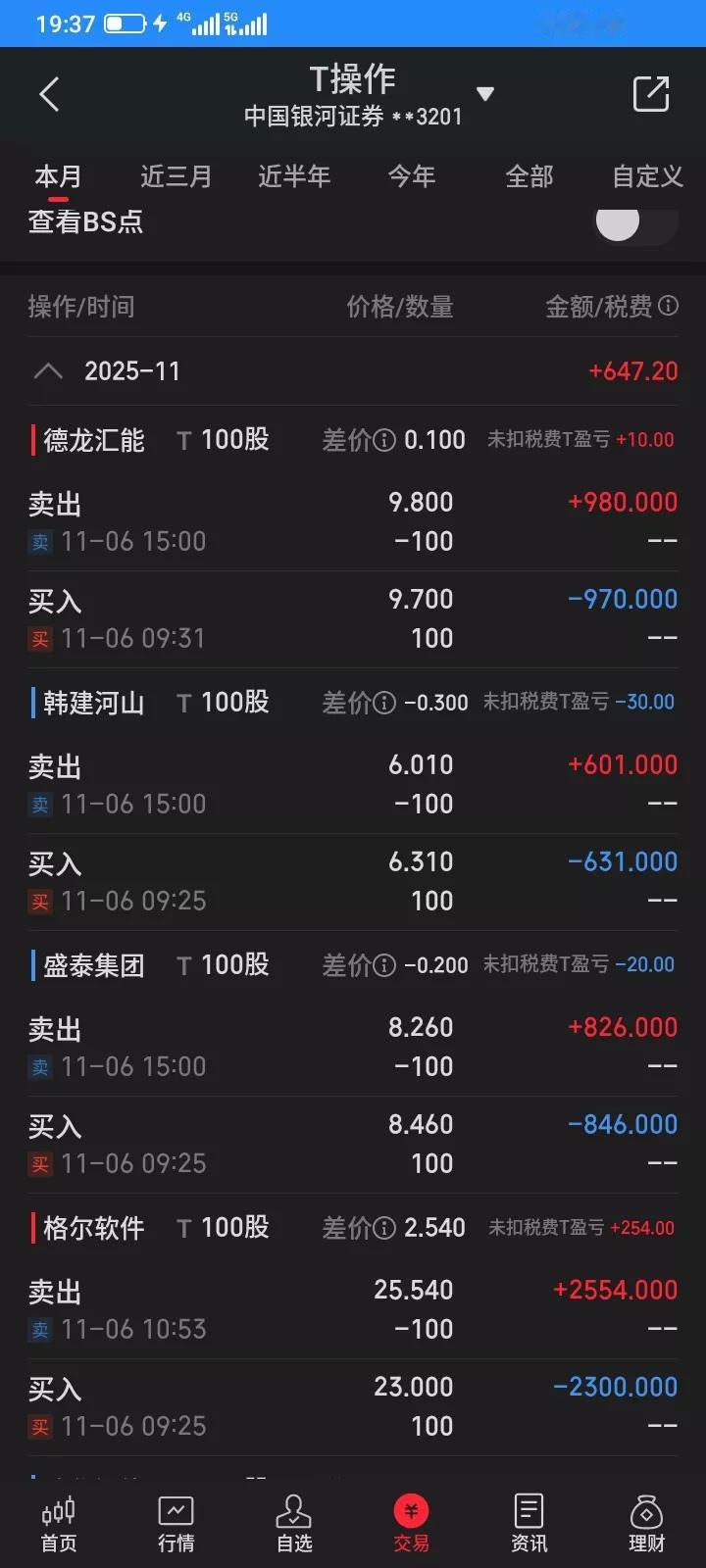Select the 全部 time range tab
The image size is (706, 1568).
(x=529, y=176)
